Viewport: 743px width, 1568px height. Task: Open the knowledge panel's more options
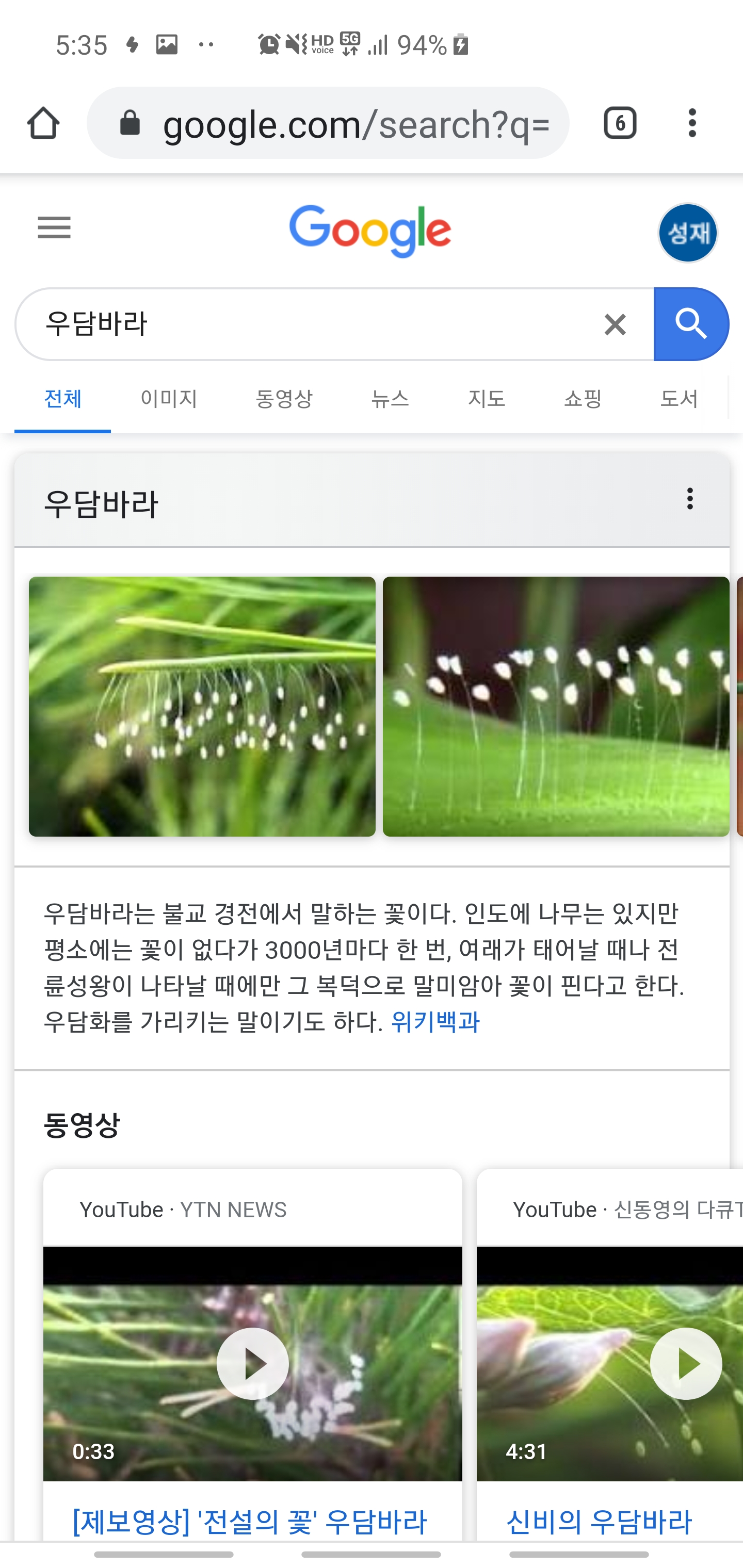[x=689, y=499]
